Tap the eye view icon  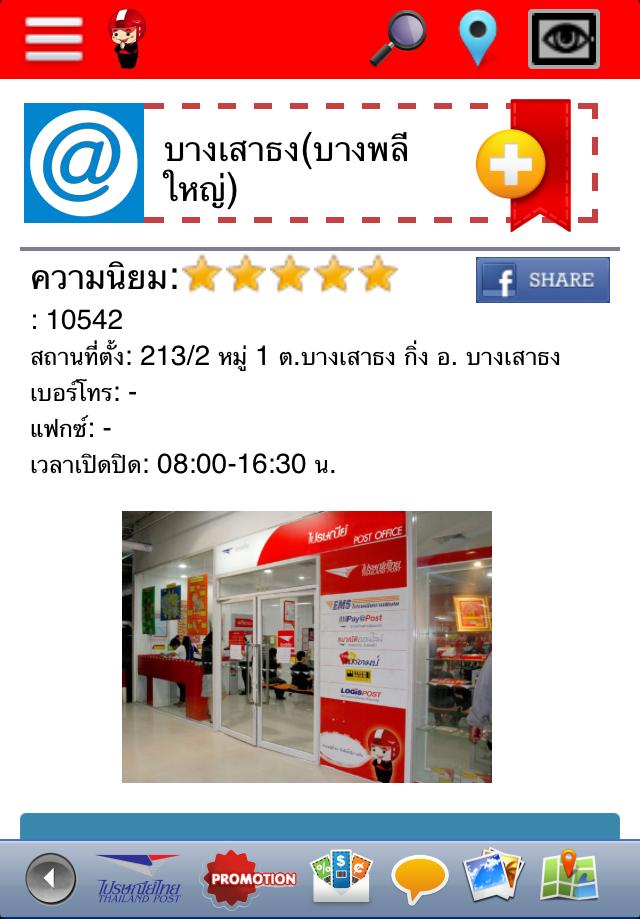pos(564,39)
